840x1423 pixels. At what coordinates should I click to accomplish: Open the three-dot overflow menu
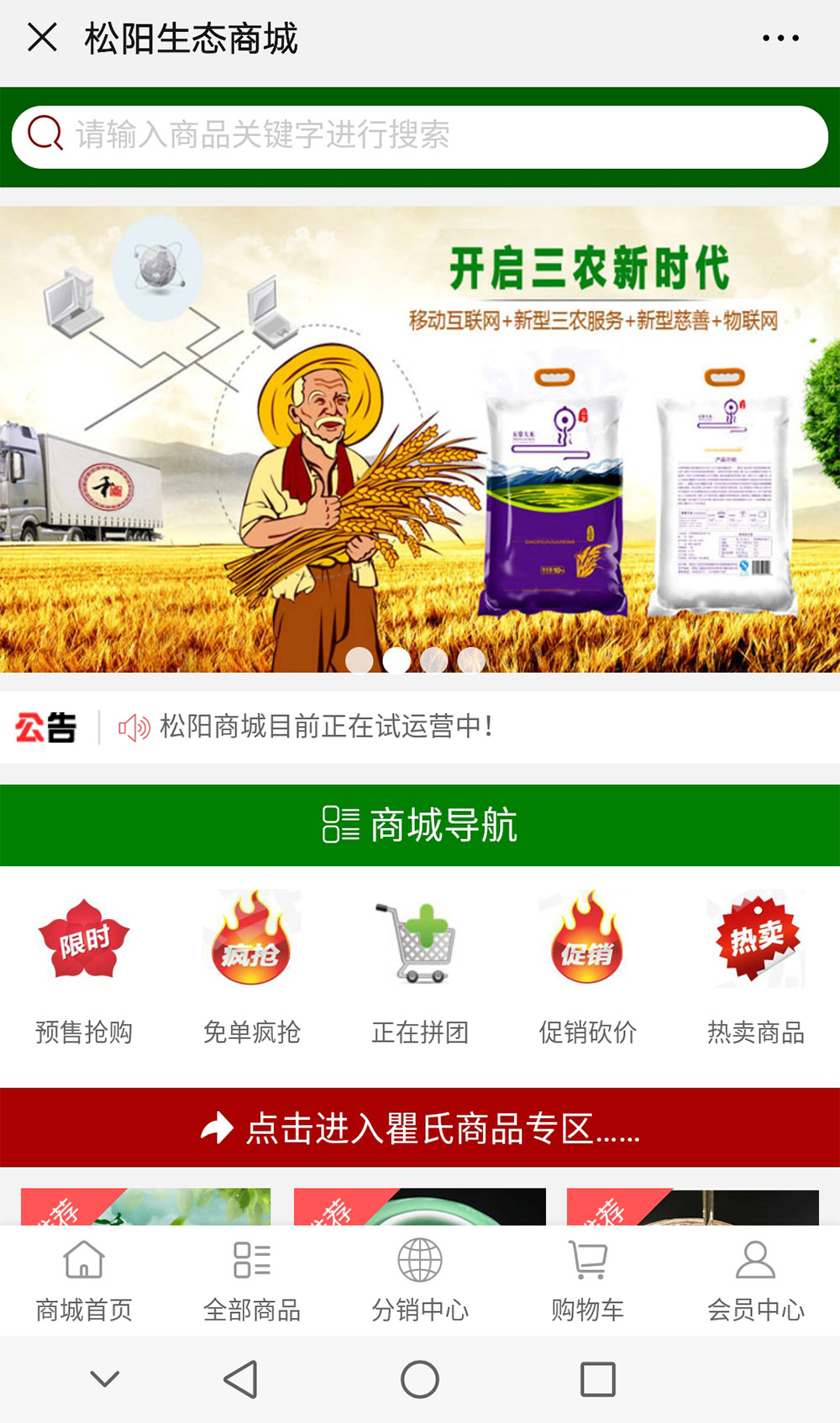(780, 38)
